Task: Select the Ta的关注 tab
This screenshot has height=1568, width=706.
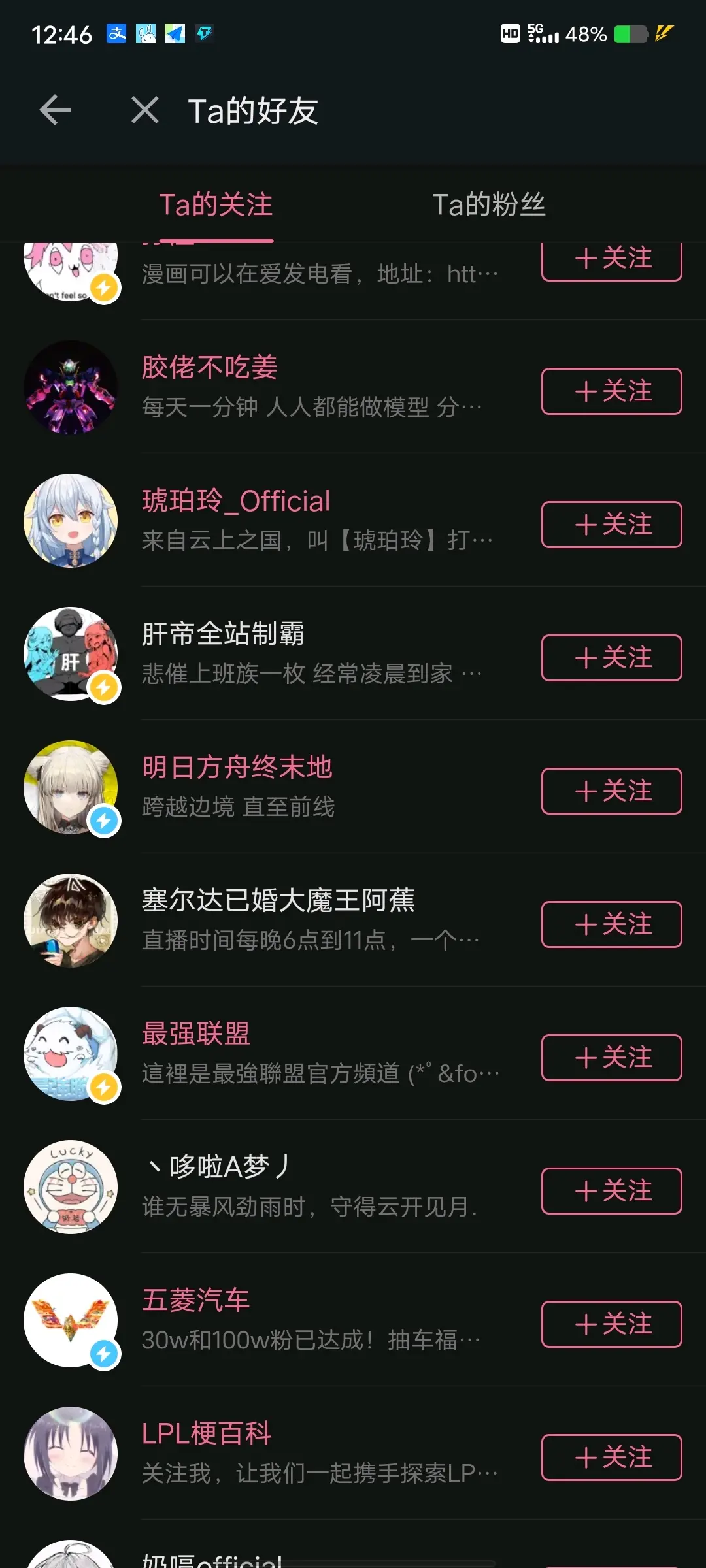Action: 216,205
